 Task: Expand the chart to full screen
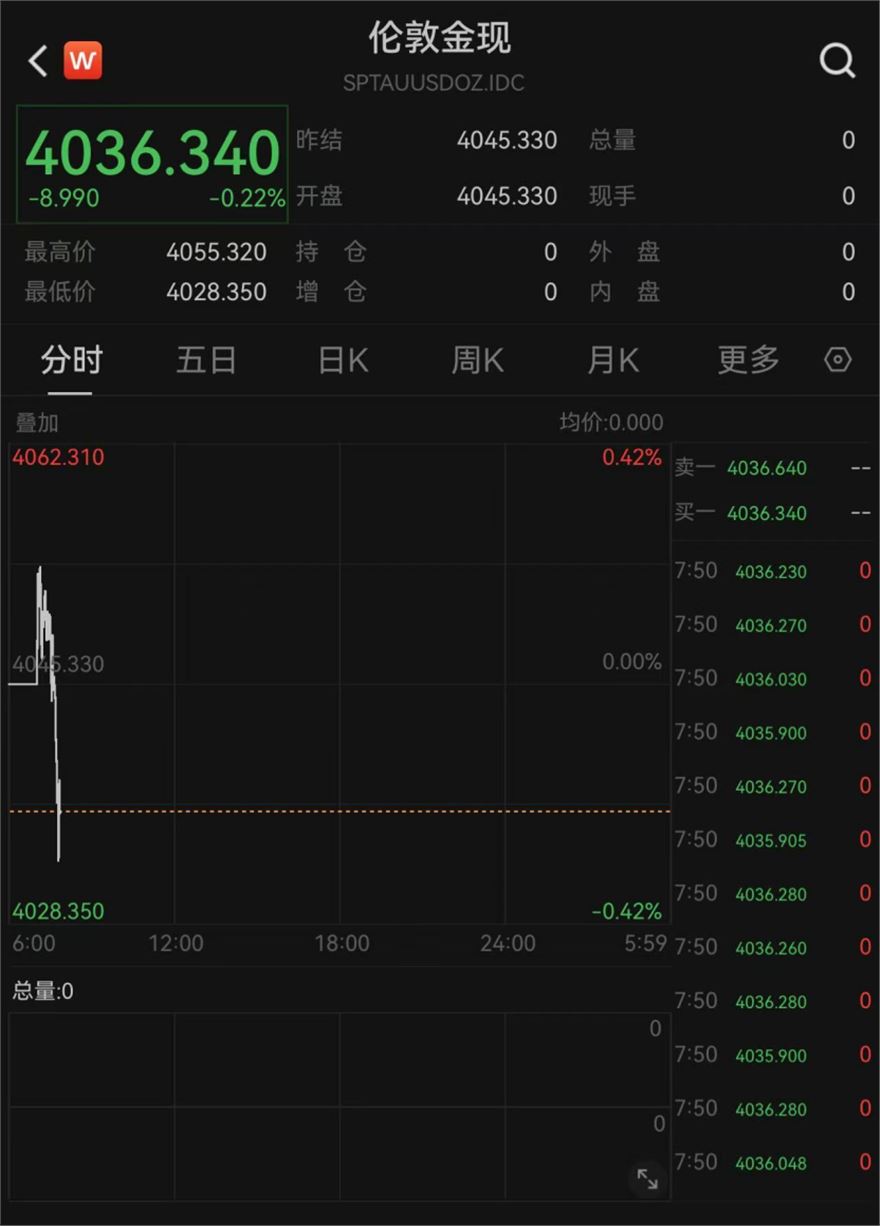tap(647, 1179)
